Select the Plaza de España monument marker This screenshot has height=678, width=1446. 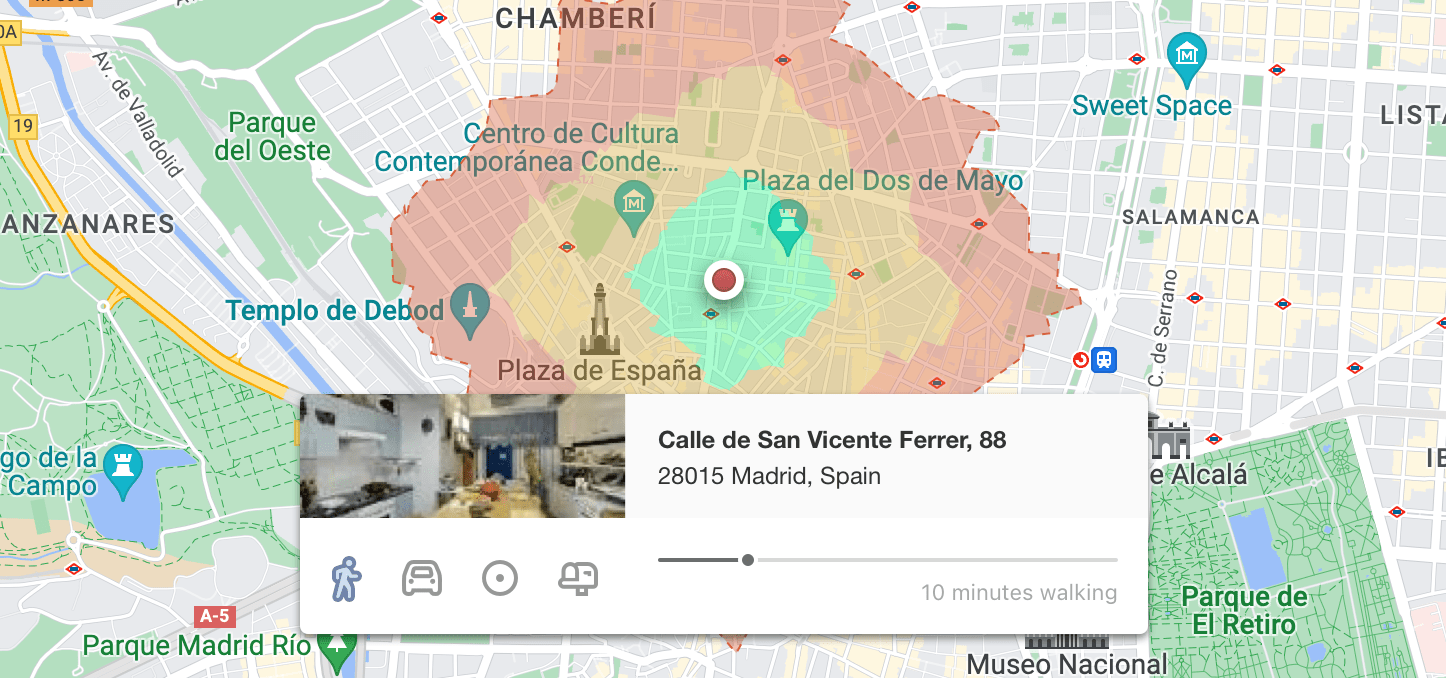click(x=600, y=322)
